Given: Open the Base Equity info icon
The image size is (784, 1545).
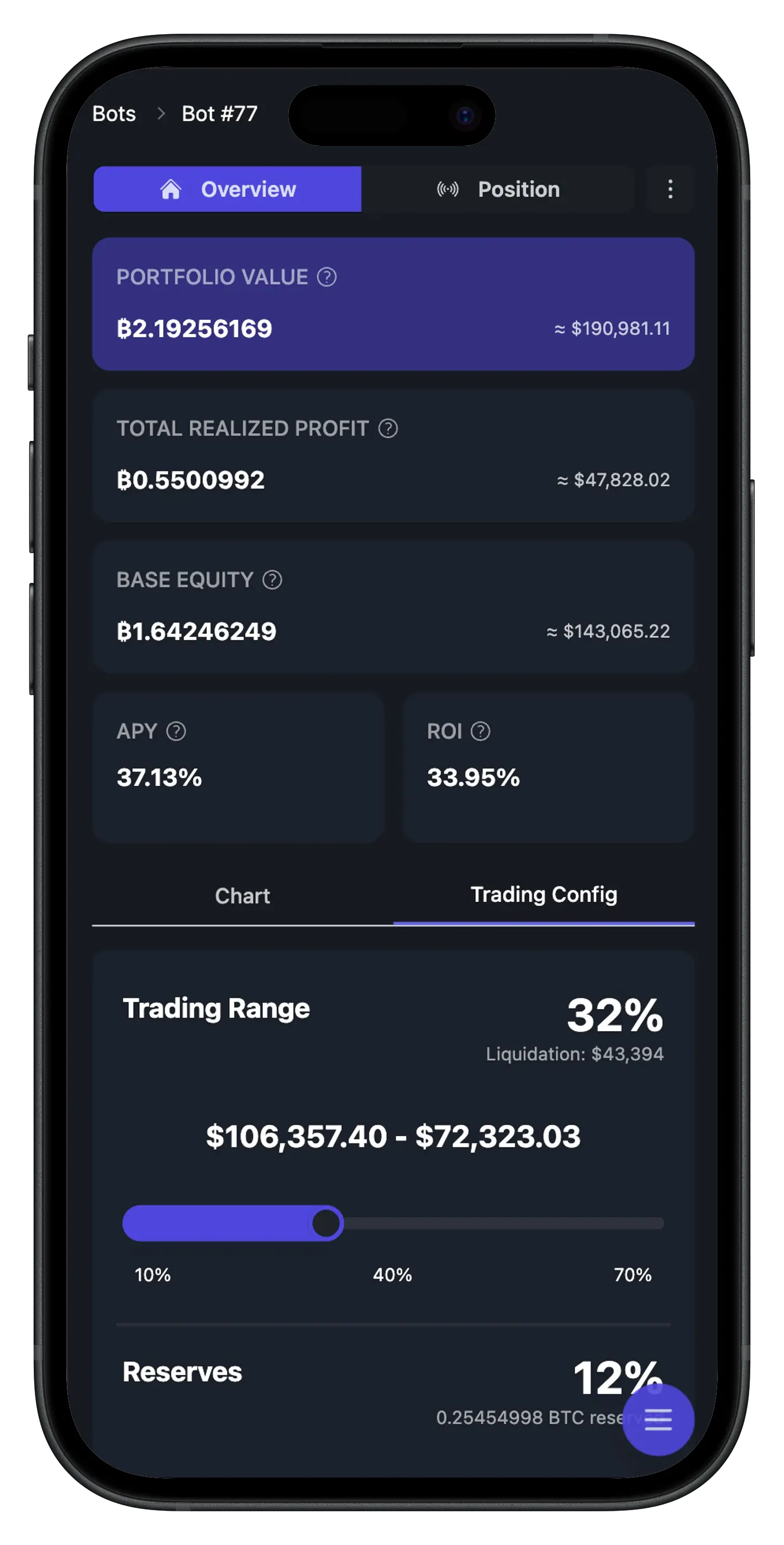Looking at the screenshot, I should (x=273, y=580).
